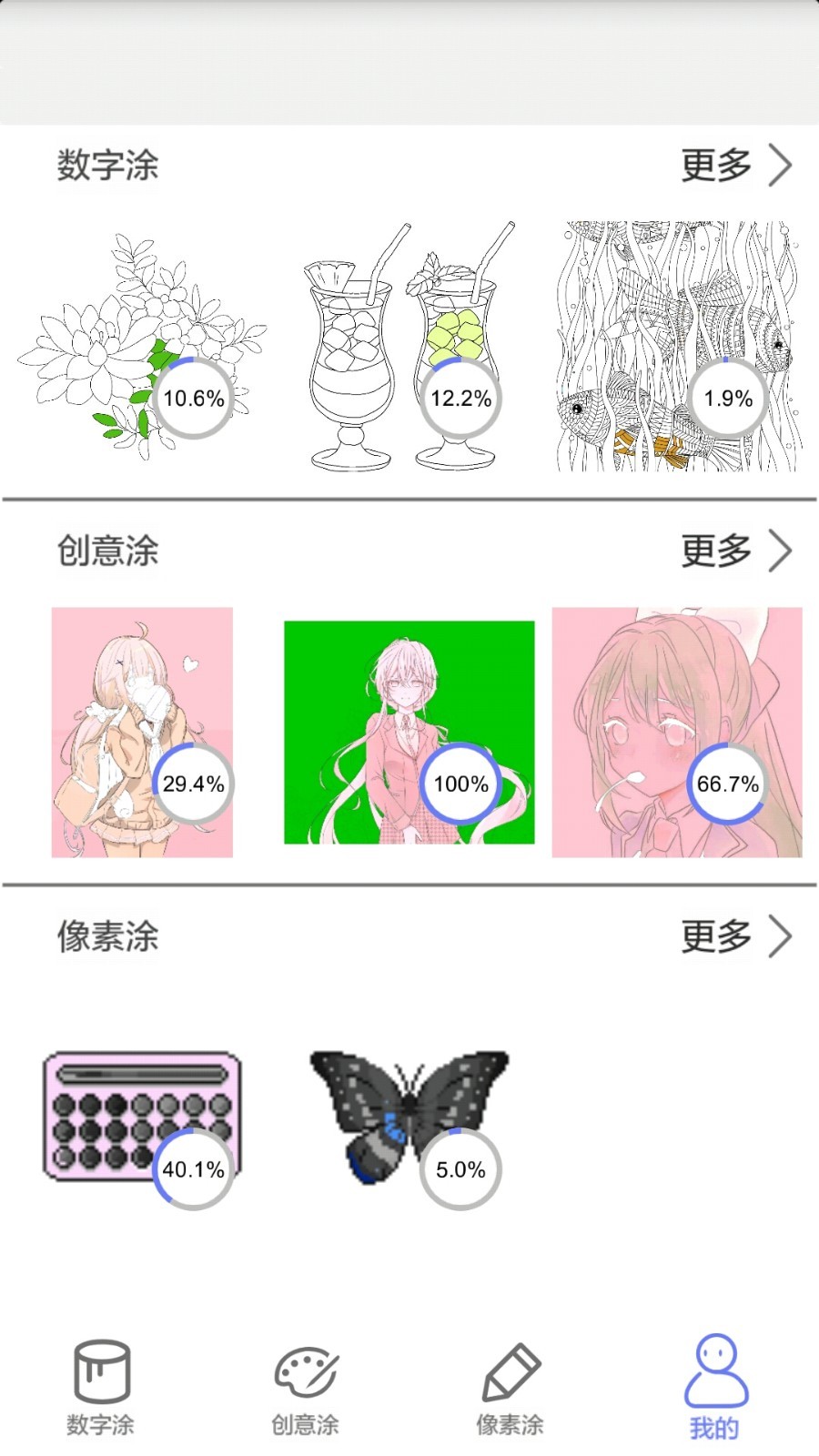This screenshot has width=819, height=1456.
Task: Tap the 66.7% badge on the crying girl artwork
Action: (727, 784)
